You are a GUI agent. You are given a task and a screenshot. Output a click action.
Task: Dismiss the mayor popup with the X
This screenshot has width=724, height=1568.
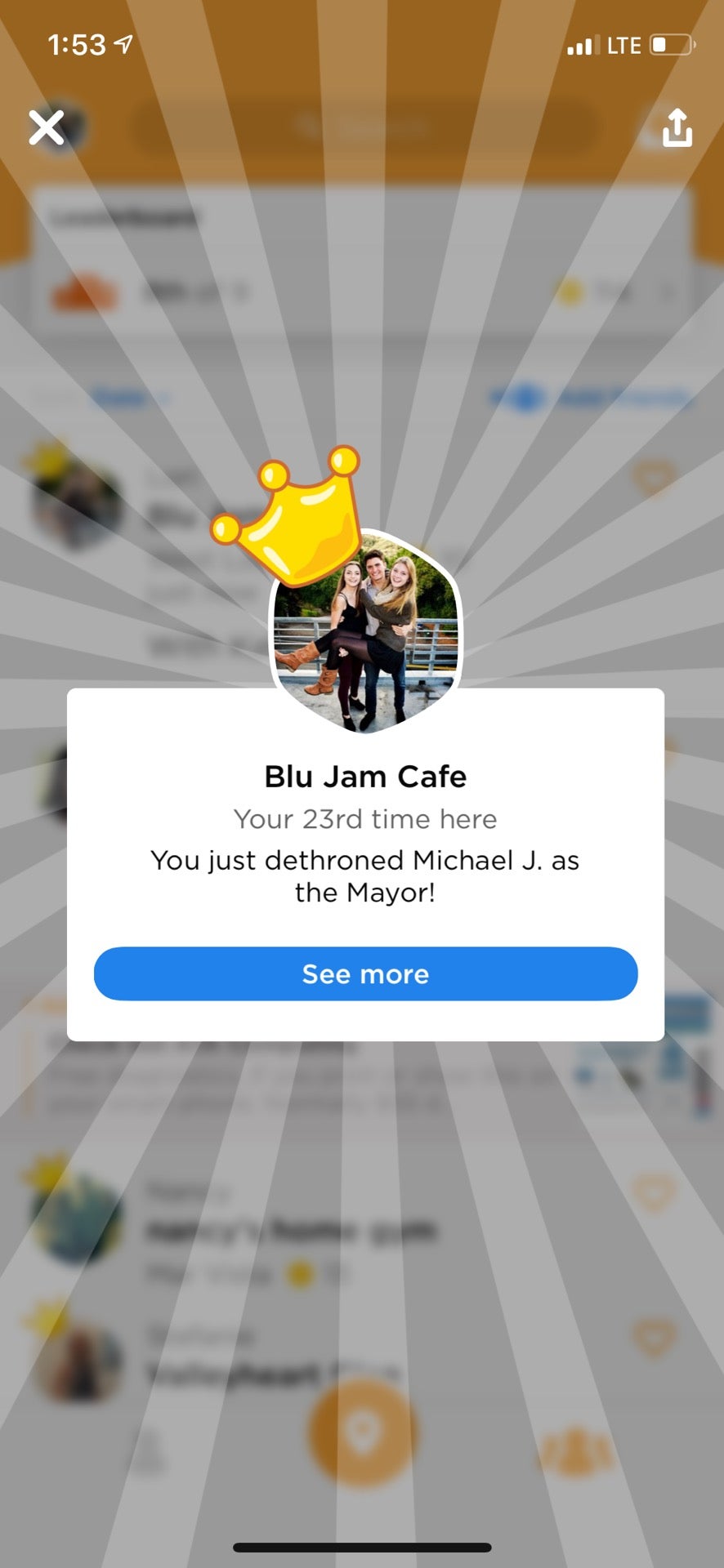pyautogui.click(x=47, y=127)
